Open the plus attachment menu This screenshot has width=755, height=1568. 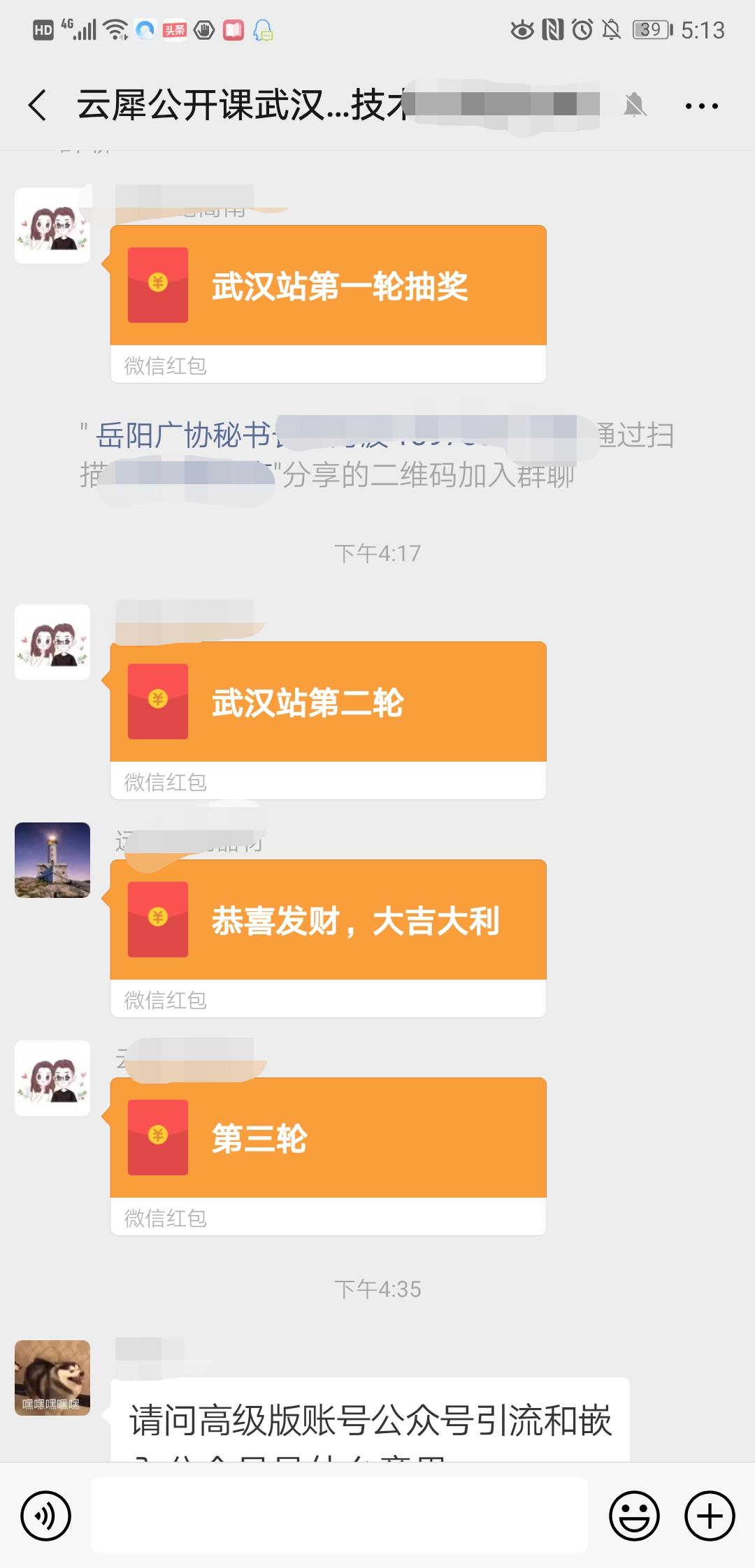point(710,1516)
